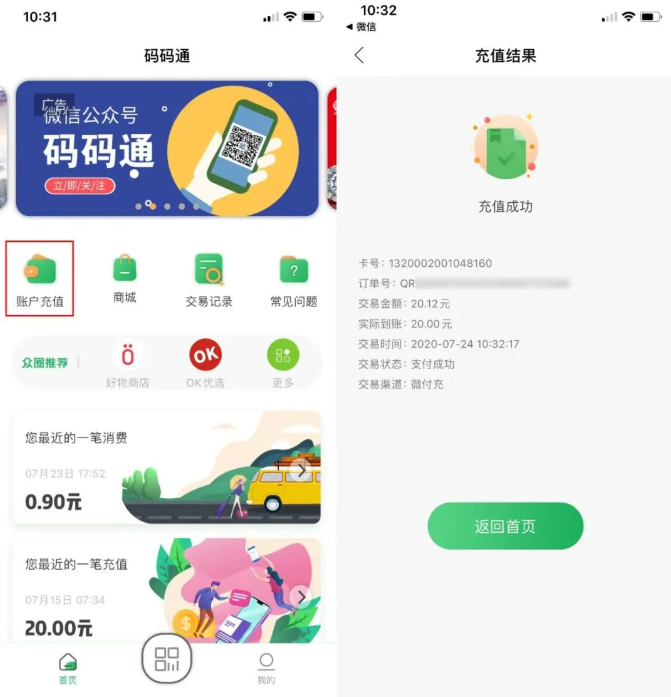This screenshot has width=671, height=697.
Task: Tap the center QR code scan button
Action: (x=167, y=658)
